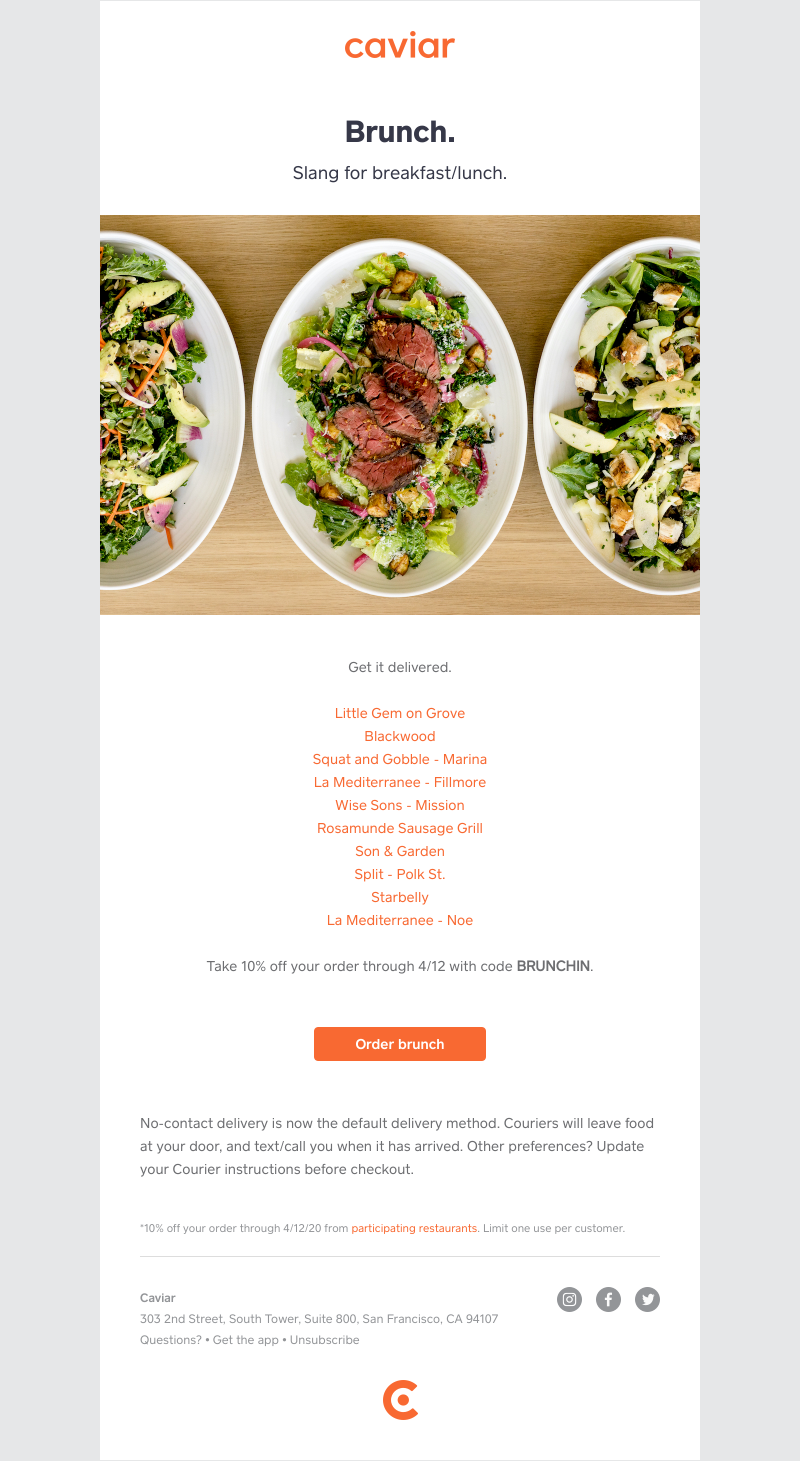Open Caviar's Twitter profile
Image resolution: width=800 pixels, height=1479 pixels.
tap(648, 1299)
